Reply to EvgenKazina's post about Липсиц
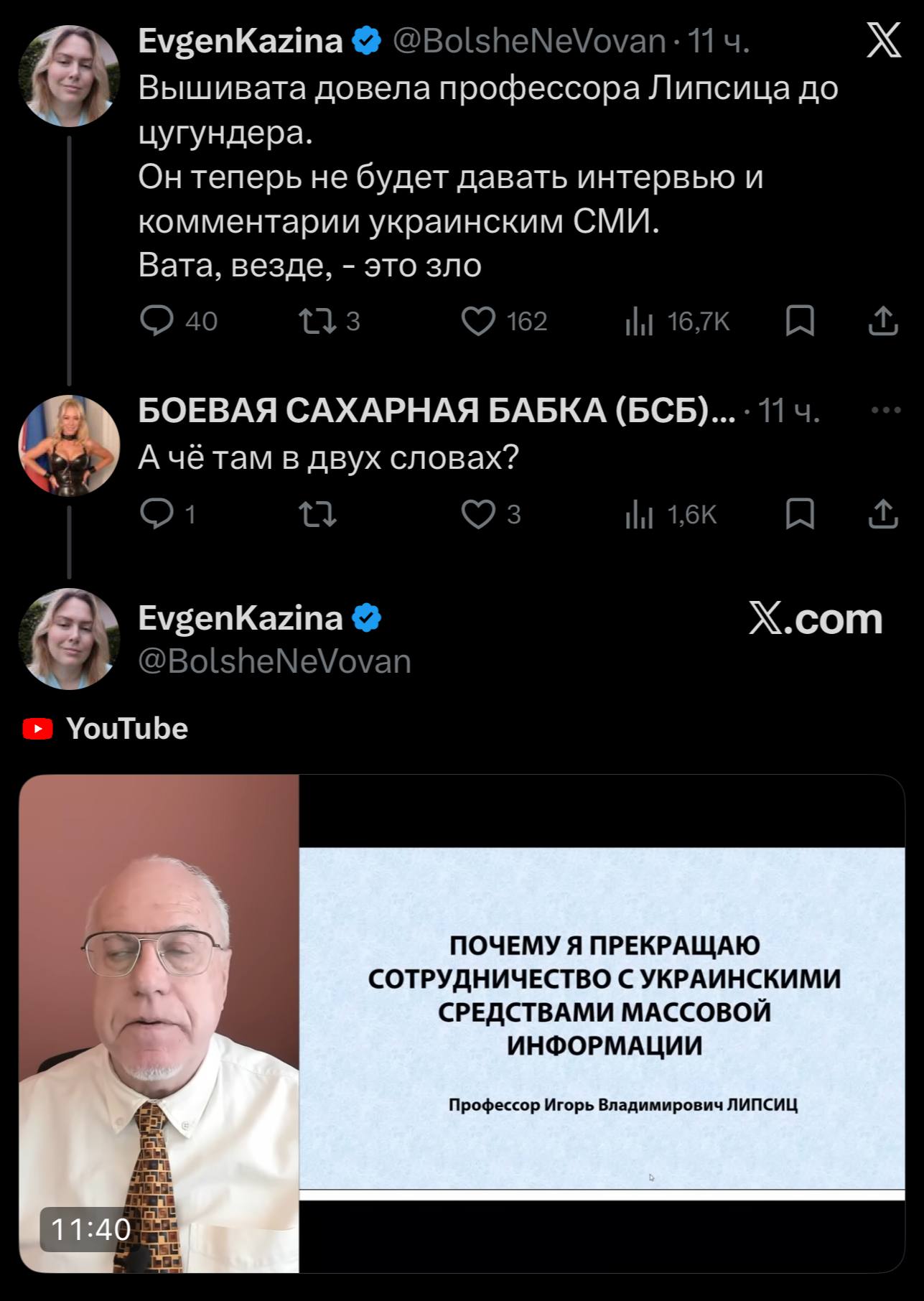The width and height of the screenshot is (924, 1301). pos(157,321)
